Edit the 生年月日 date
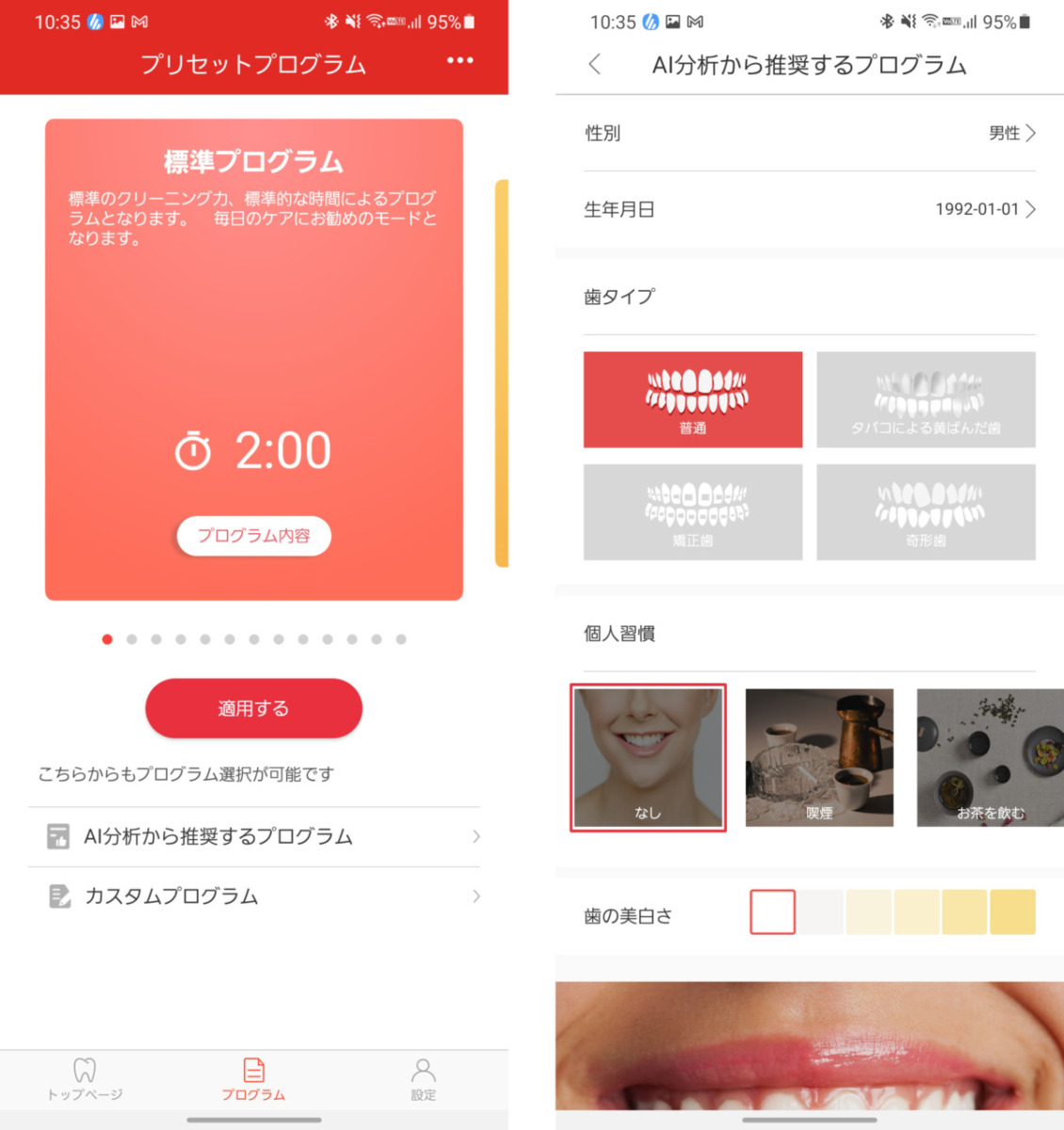The width and height of the screenshot is (1064, 1130). [985, 209]
